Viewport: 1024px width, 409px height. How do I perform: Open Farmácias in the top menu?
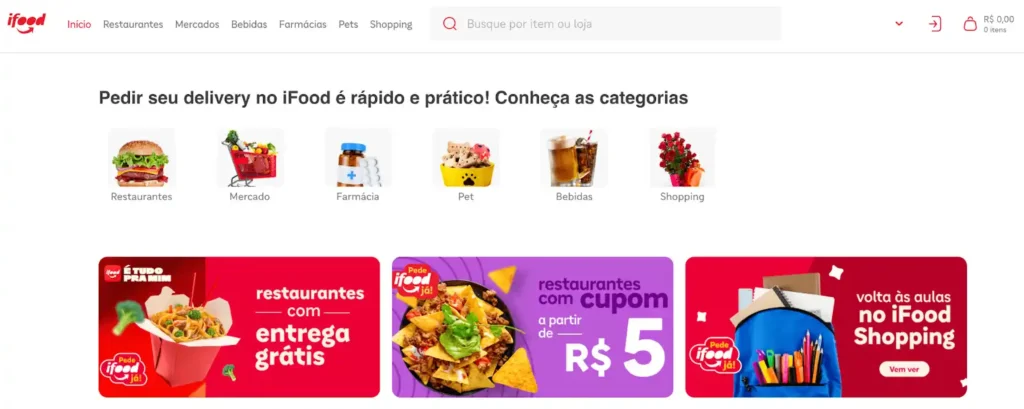point(302,24)
